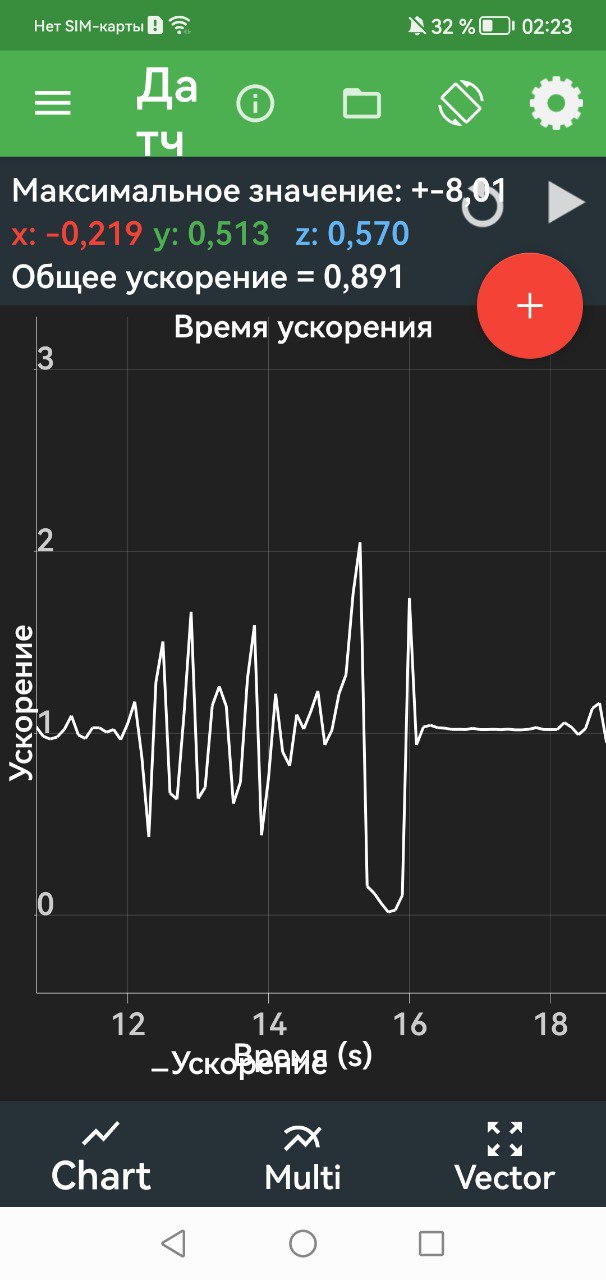Viewport: 606px width, 1280px height.
Task: Switch to the Vector tab
Action: [504, 1156]
